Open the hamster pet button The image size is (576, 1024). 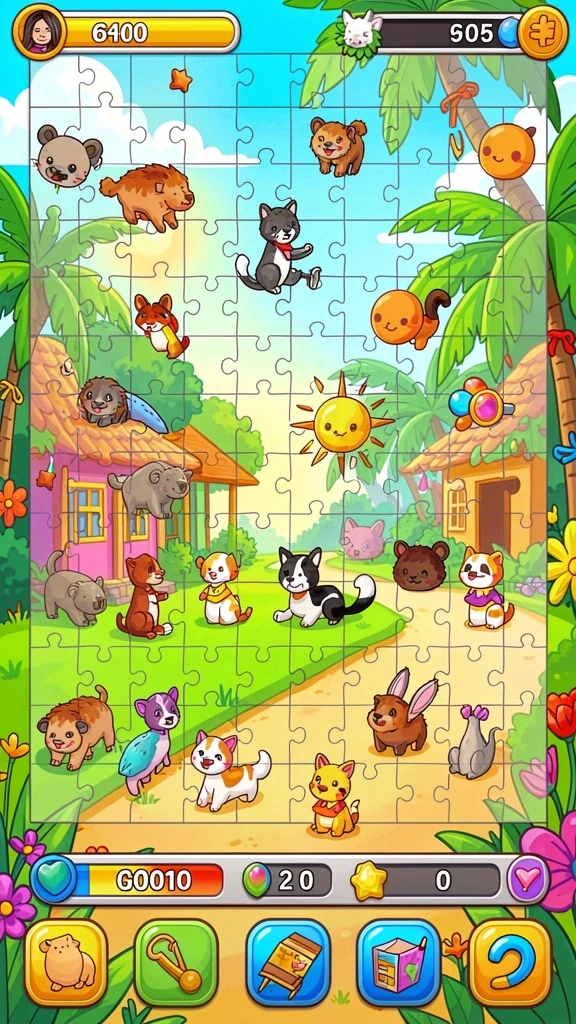click(67, 962)
